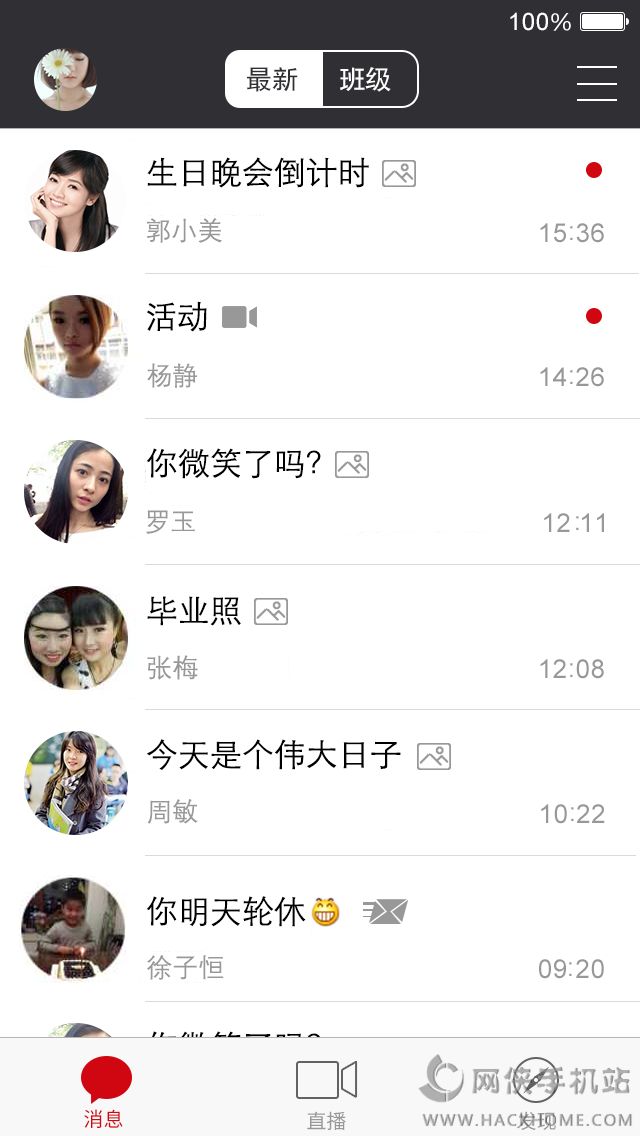
Task: Go to the 直播 tab
Action: coord(326,1092)
